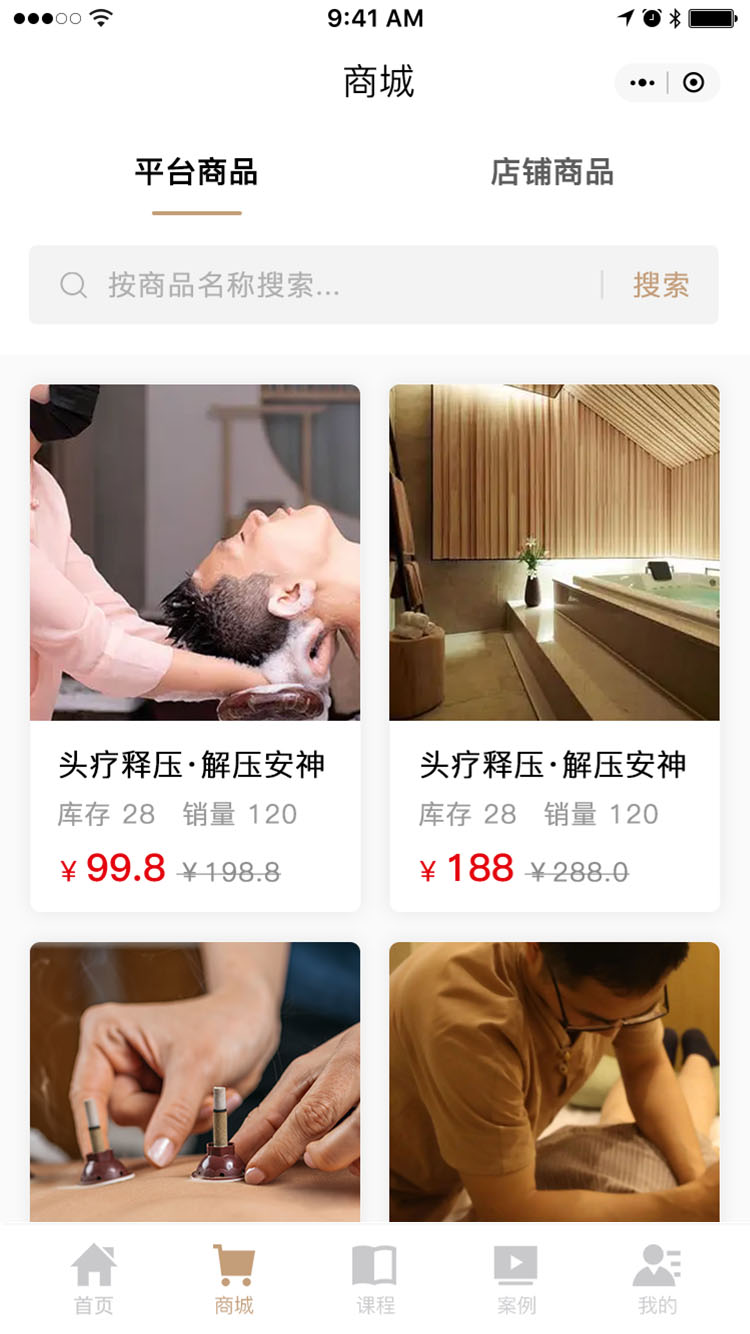750x1334 pixels.
Task: Select the home icon in bottom navigation
Action: click(x=93, y=1265)
